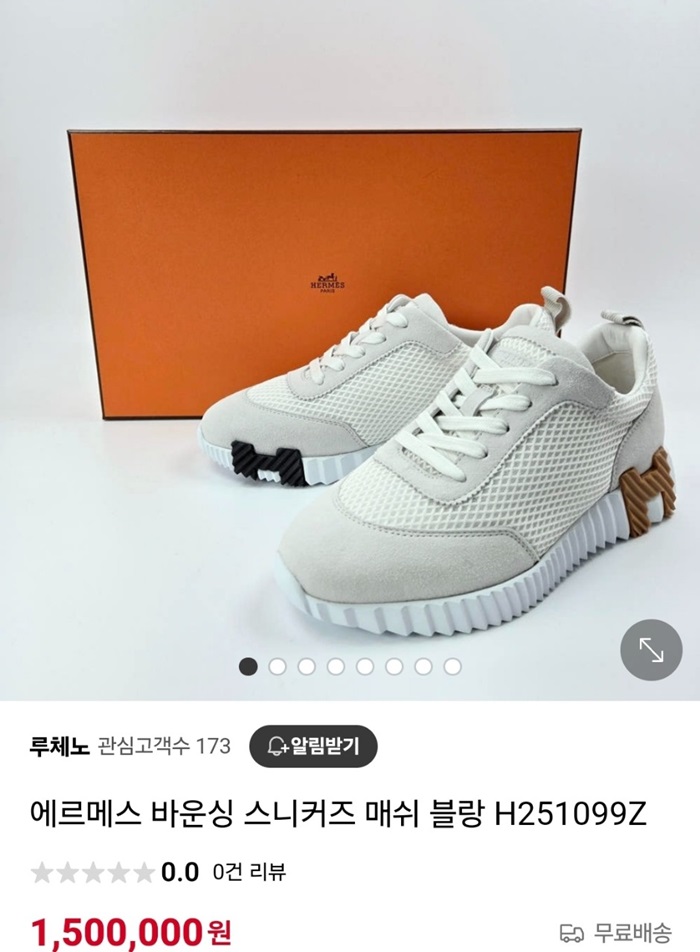
Task: Tap the 알림받기 notification button
Action: click(x=313, y=745)
